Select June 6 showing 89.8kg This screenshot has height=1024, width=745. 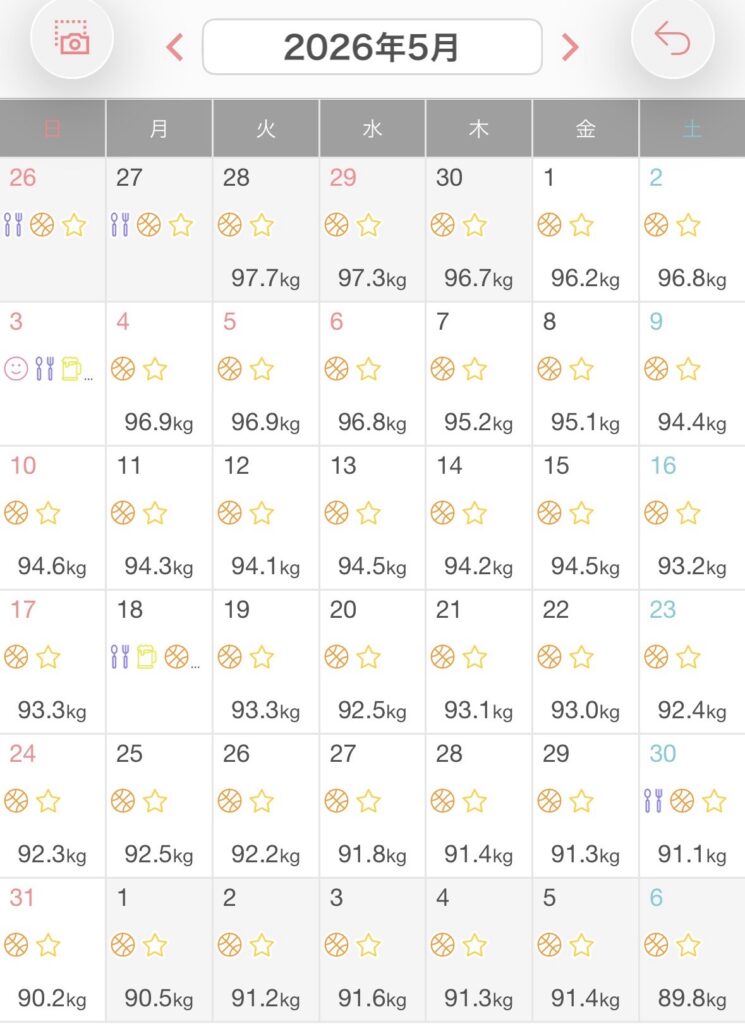pos(692,950)
